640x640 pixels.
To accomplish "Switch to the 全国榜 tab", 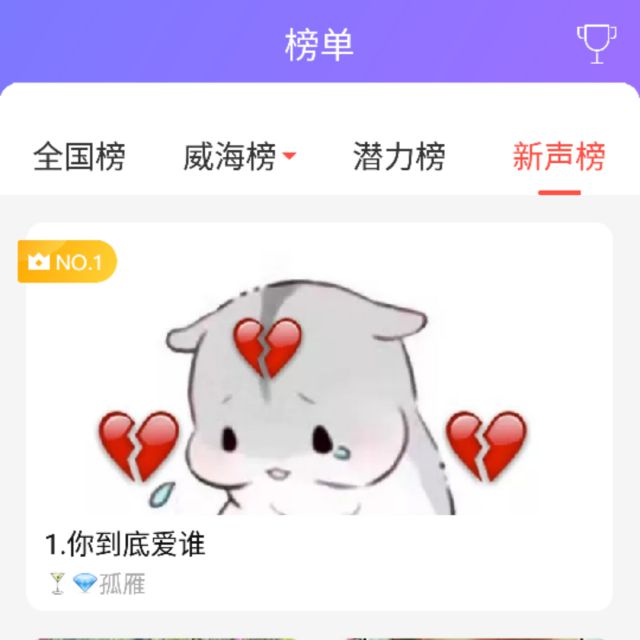I will coord(79,156).
